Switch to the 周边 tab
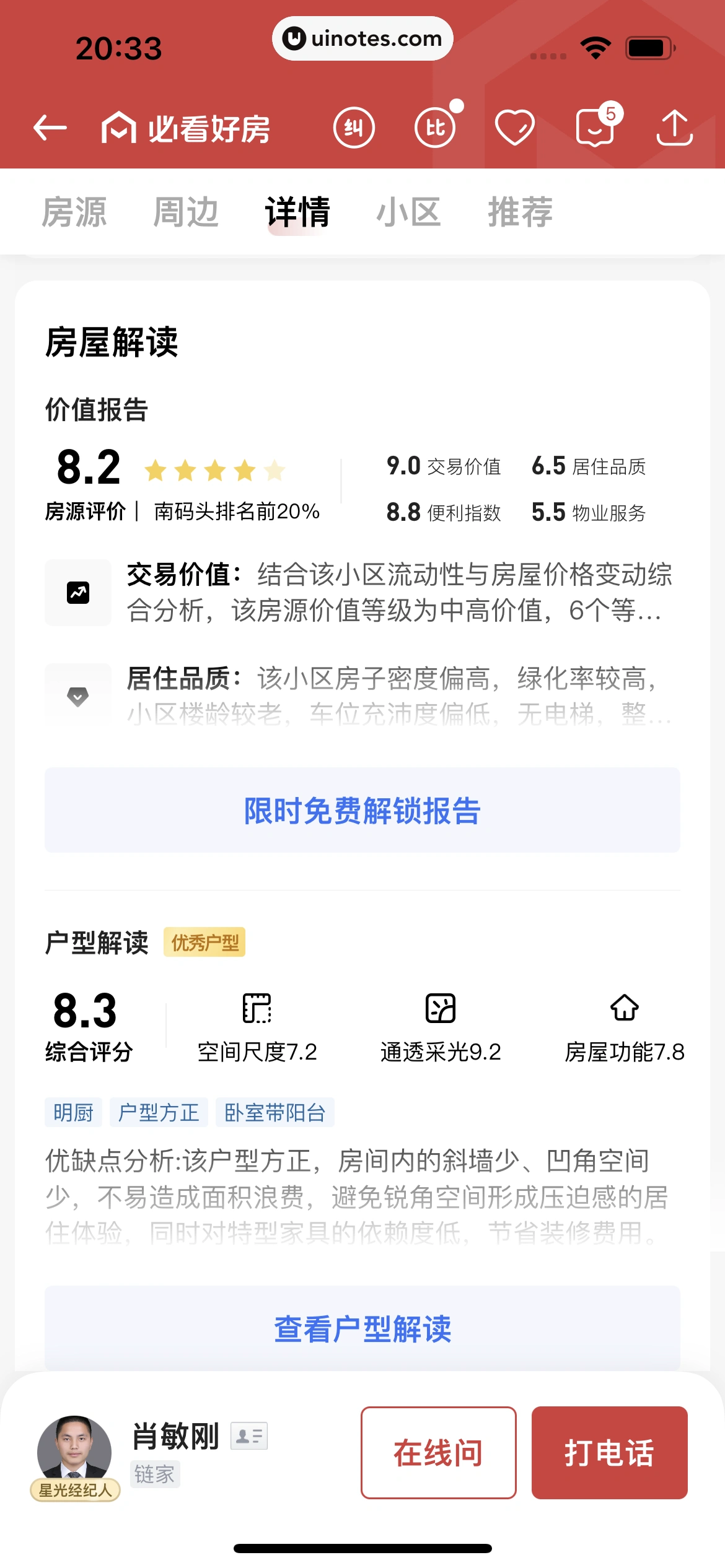The image size is (725, 1568). point(186,212)
